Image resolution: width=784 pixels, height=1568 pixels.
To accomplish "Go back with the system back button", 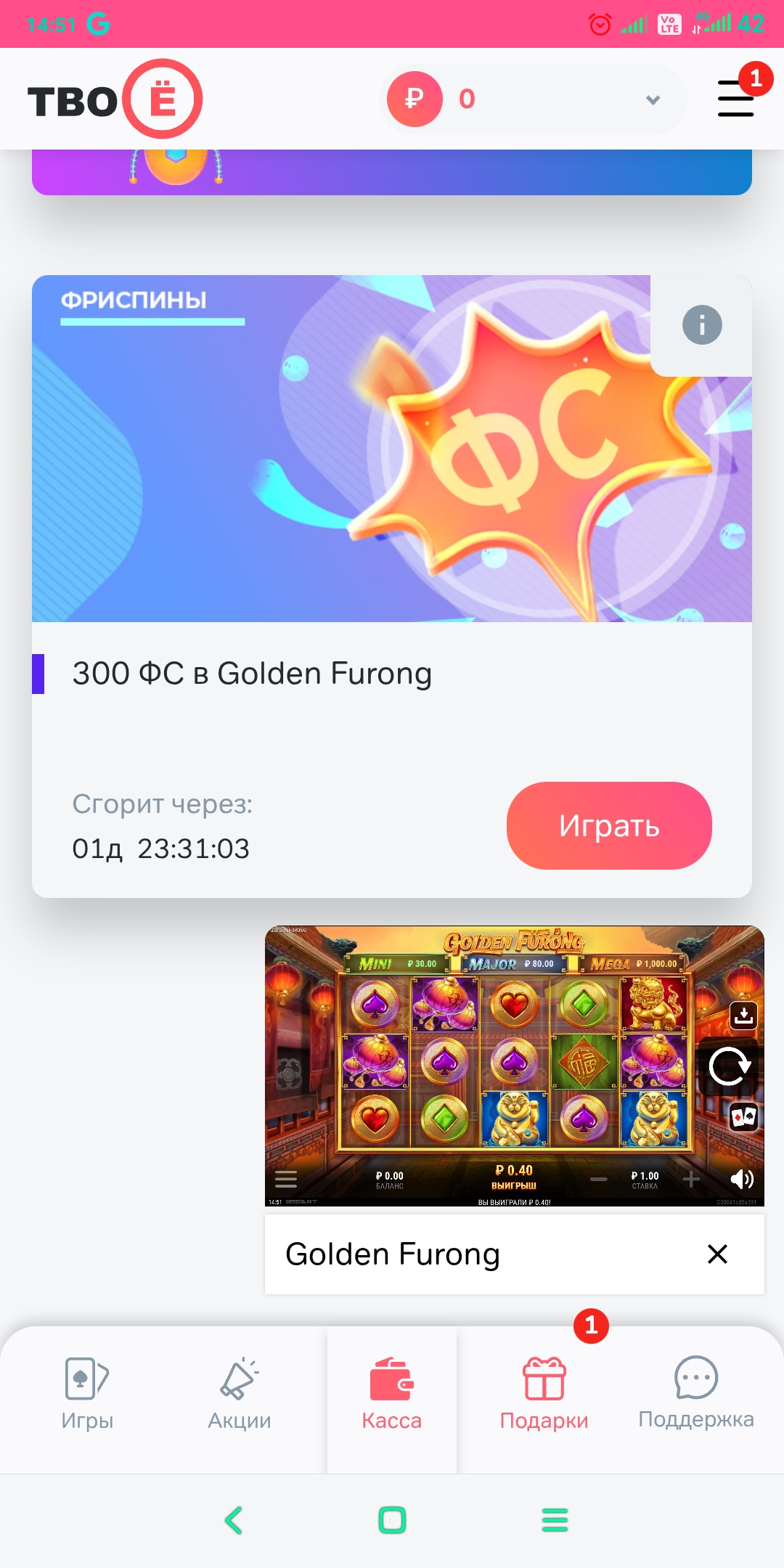I will [234, 1520].
